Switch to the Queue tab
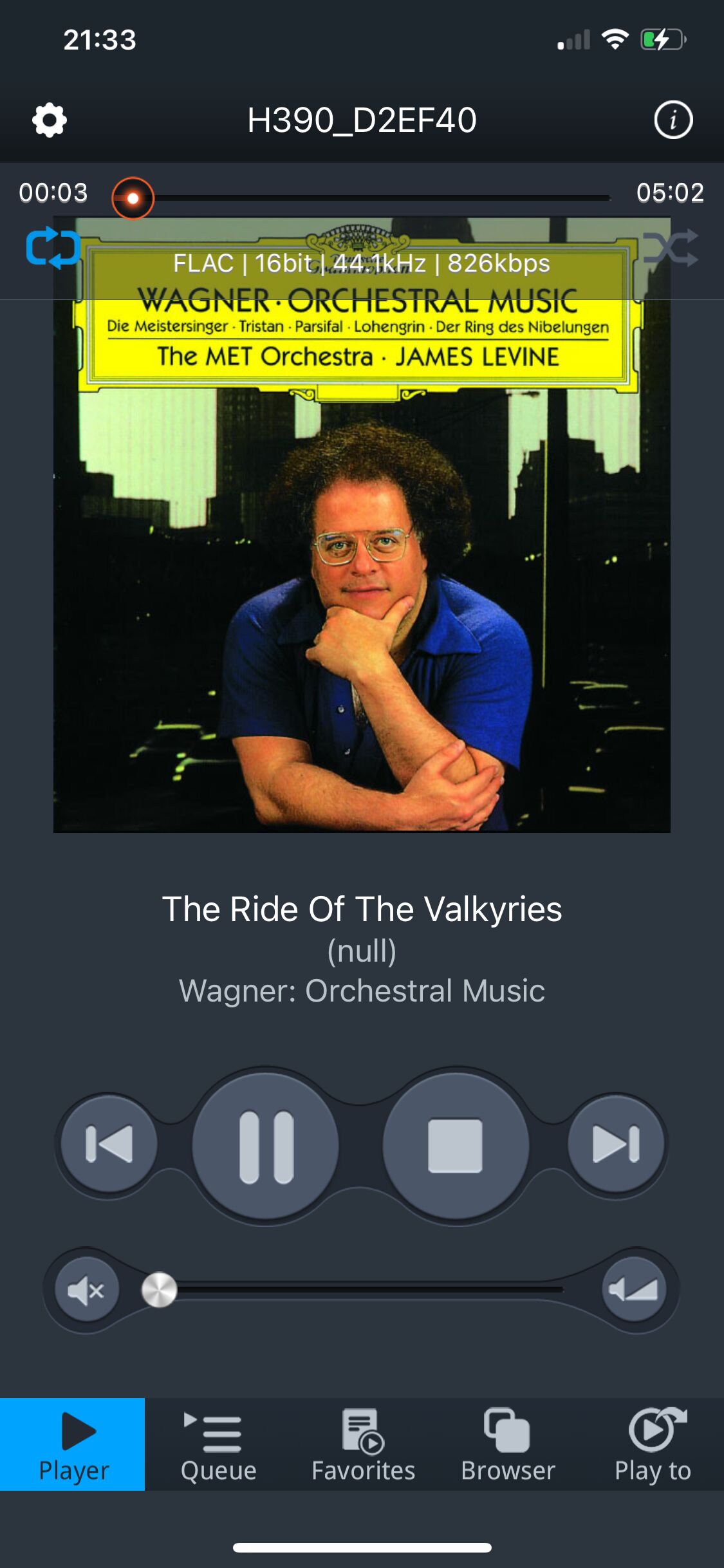 tap(218, 1444)
